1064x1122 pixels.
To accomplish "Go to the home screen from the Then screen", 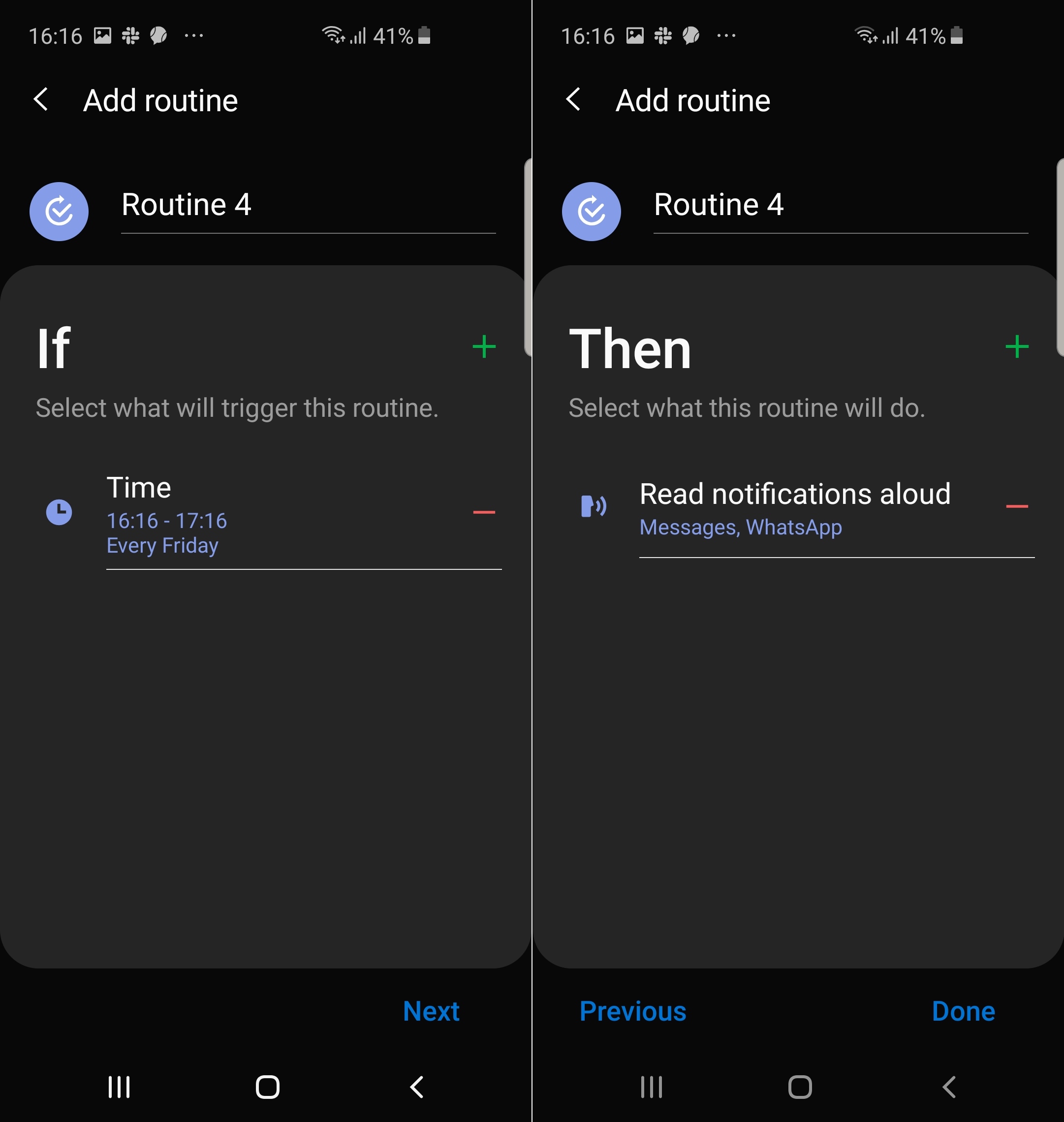I will pos(800,1087).
